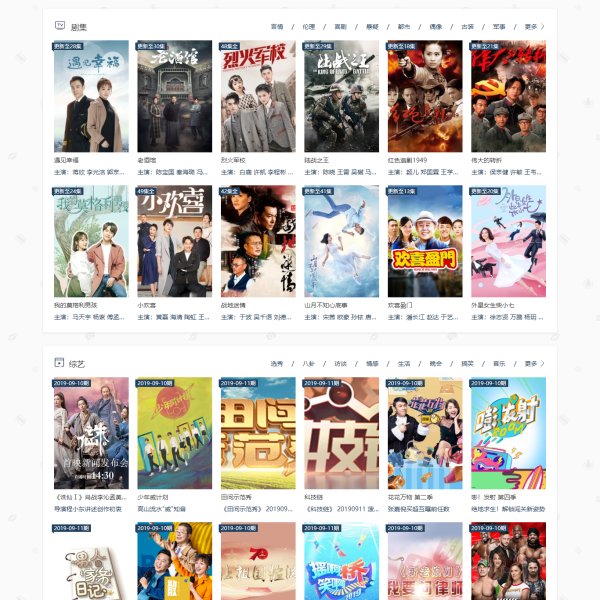600x600 pixels.
Task: Open the drama 遇见幸福
Action: [91, 97]
